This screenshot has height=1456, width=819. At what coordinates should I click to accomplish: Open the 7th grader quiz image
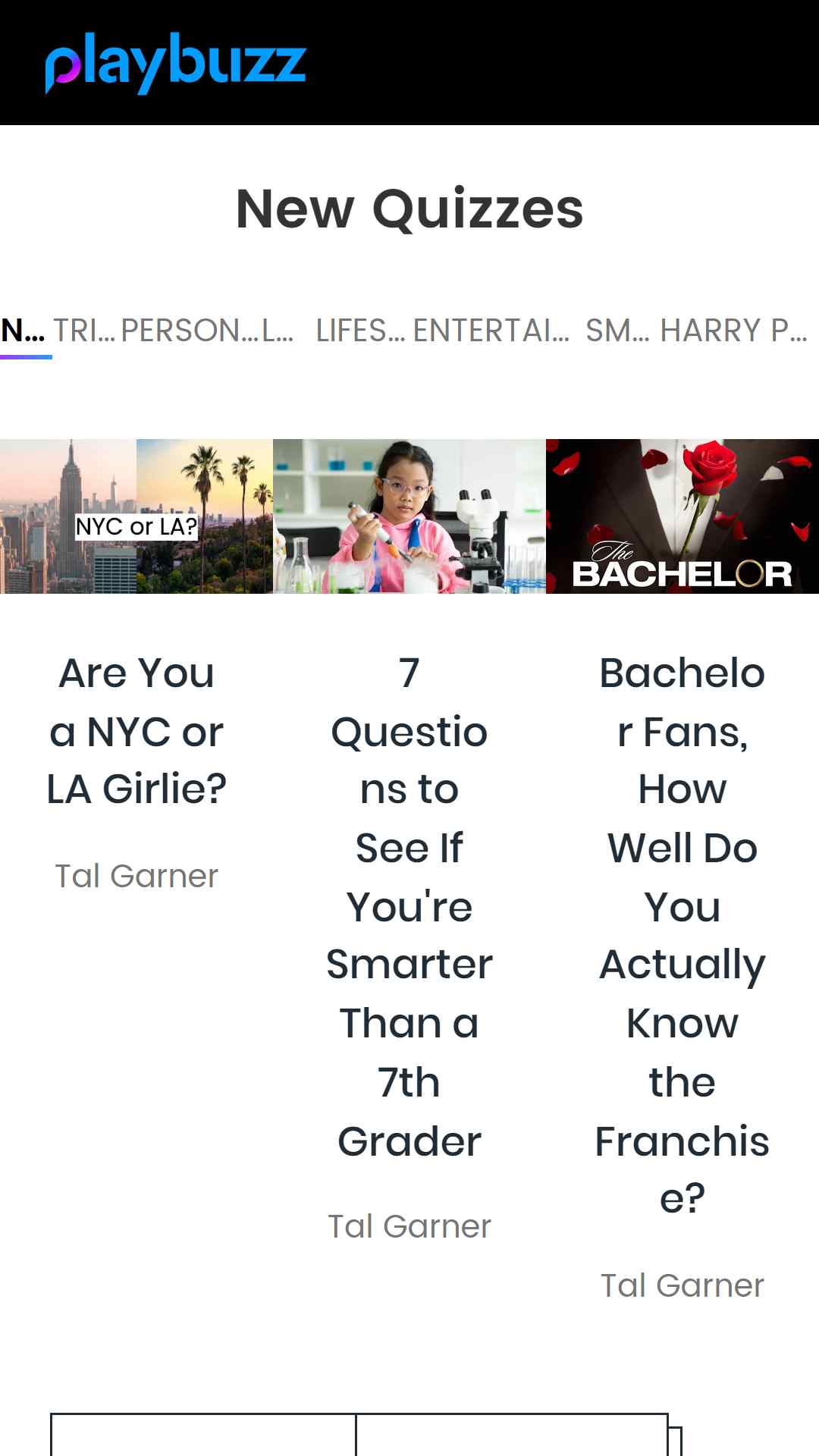click(409, 516)
